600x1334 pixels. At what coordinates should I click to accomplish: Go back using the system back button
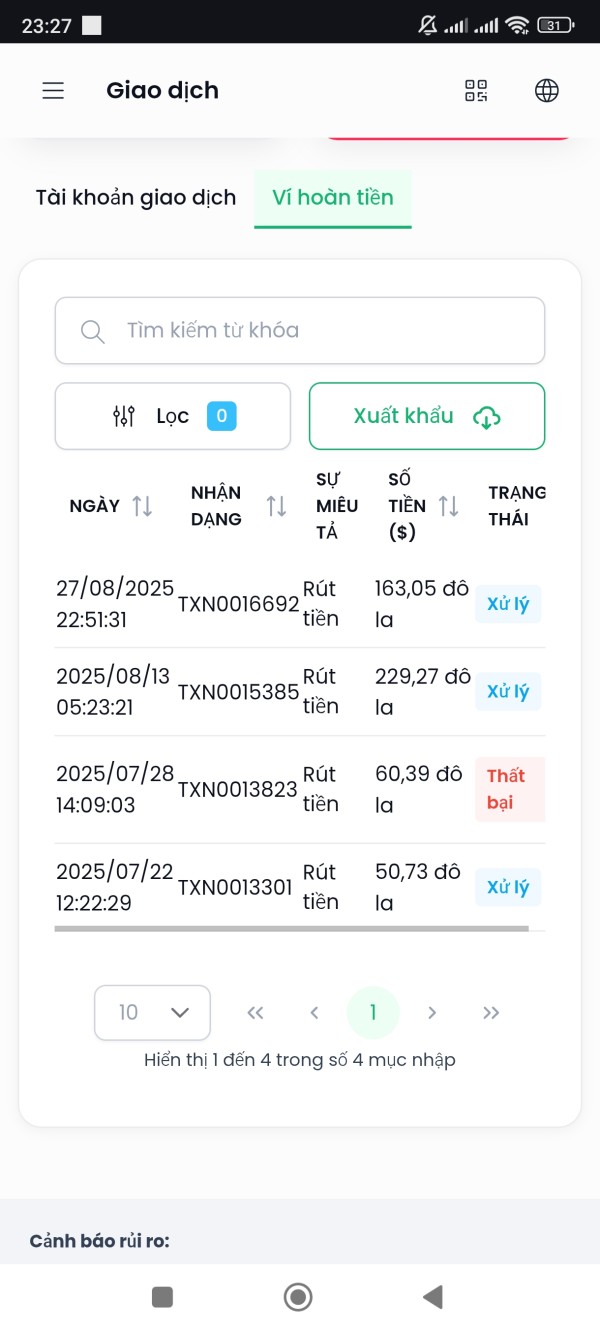[433, 1297]
